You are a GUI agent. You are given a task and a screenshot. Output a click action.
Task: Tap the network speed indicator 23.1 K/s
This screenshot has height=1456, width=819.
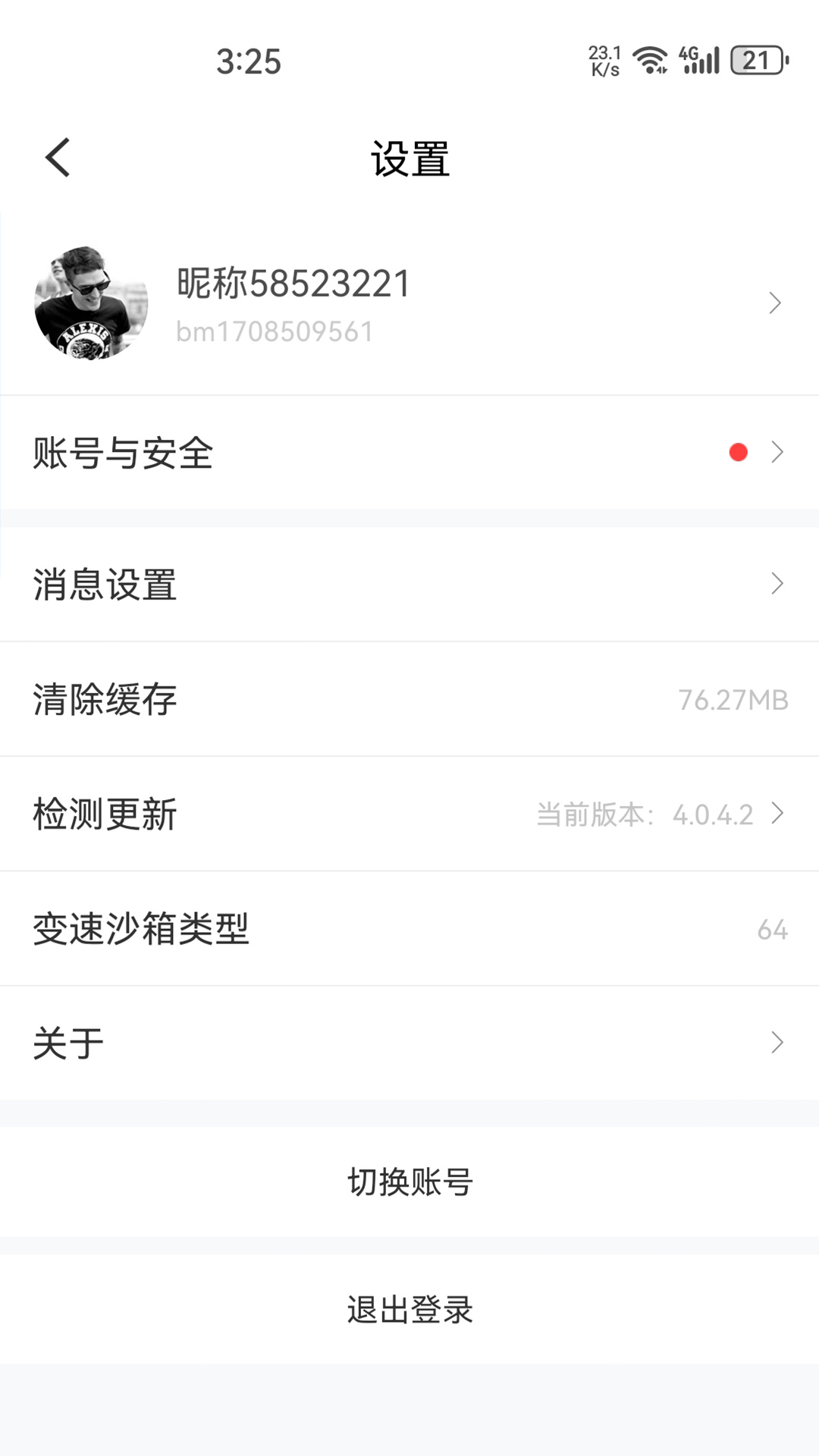(603, 59)
